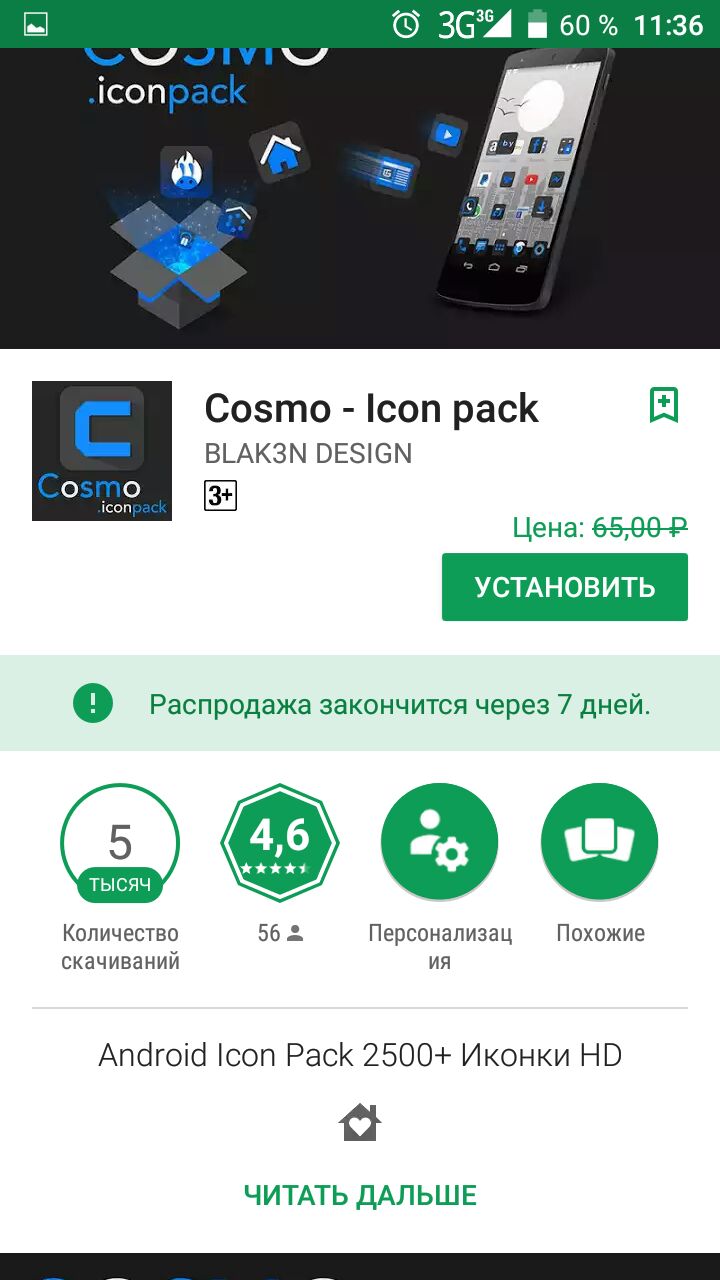Tap the УСТАНОВИТЬ install button
Screen dimensions: 720x1280
click(565, 587)
